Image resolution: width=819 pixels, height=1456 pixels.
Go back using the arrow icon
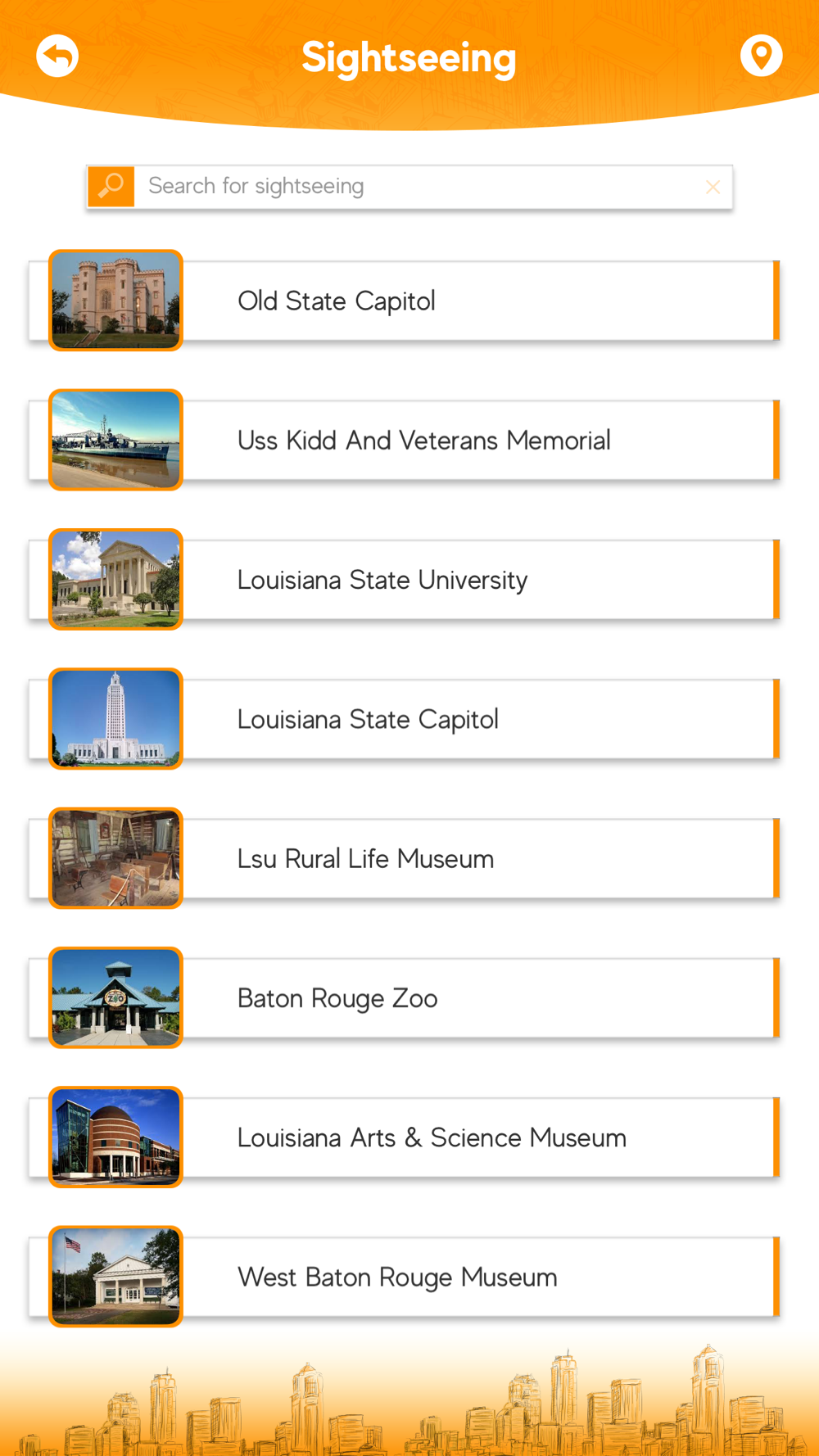pos(57,57)
